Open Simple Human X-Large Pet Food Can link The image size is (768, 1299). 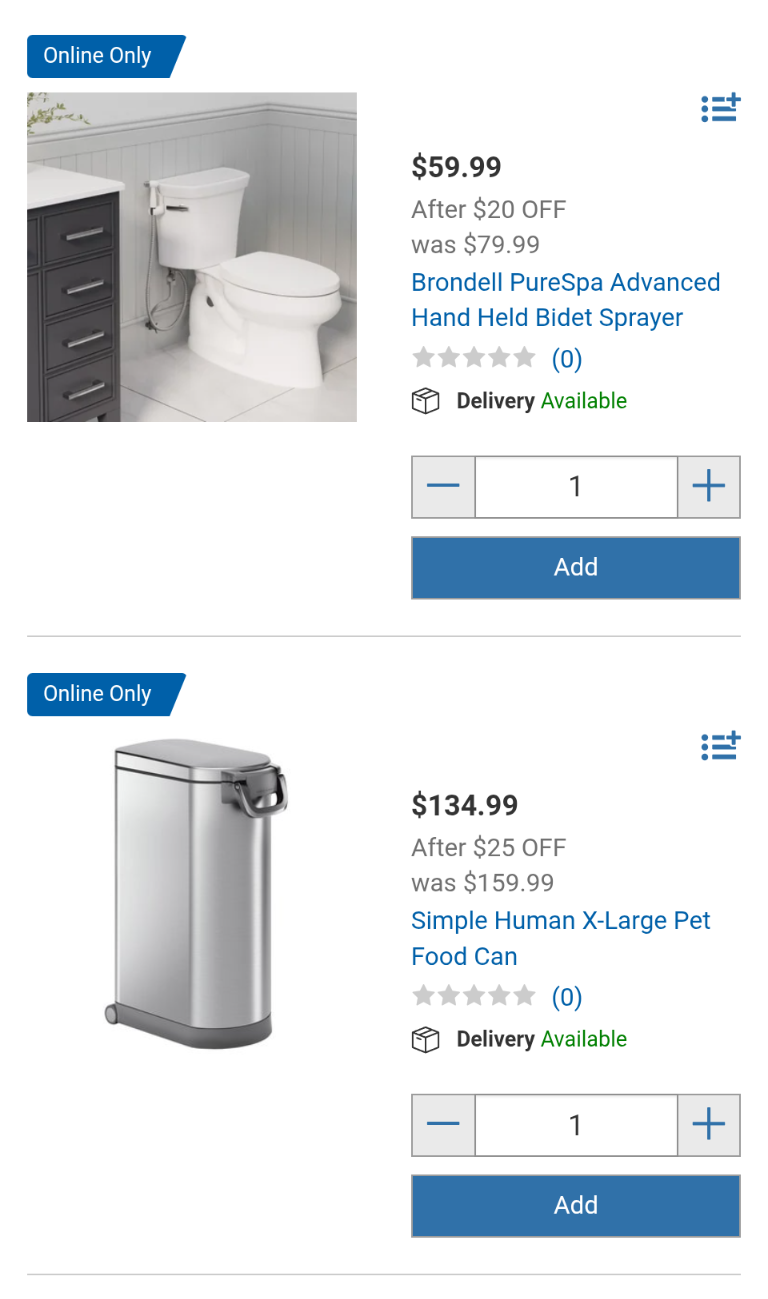tap(560, 938)
